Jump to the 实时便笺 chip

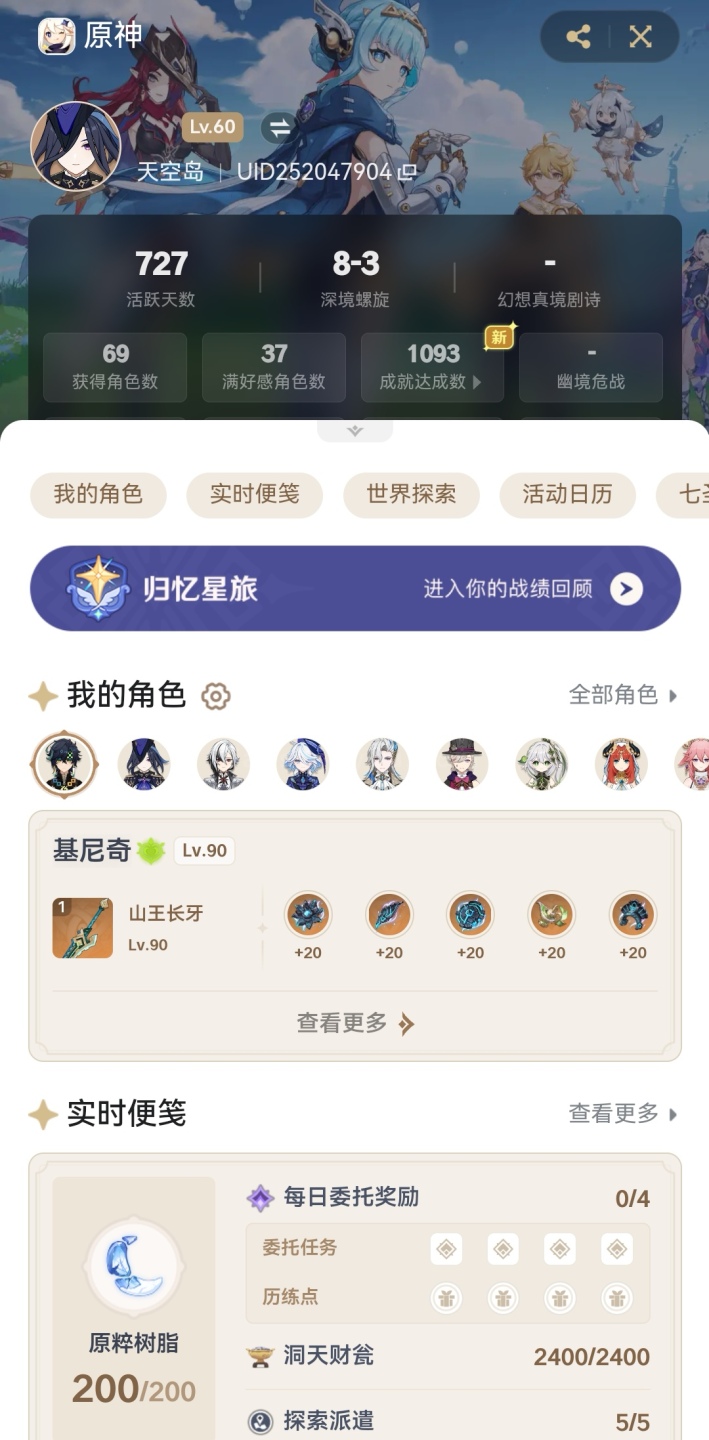point(254,494)
